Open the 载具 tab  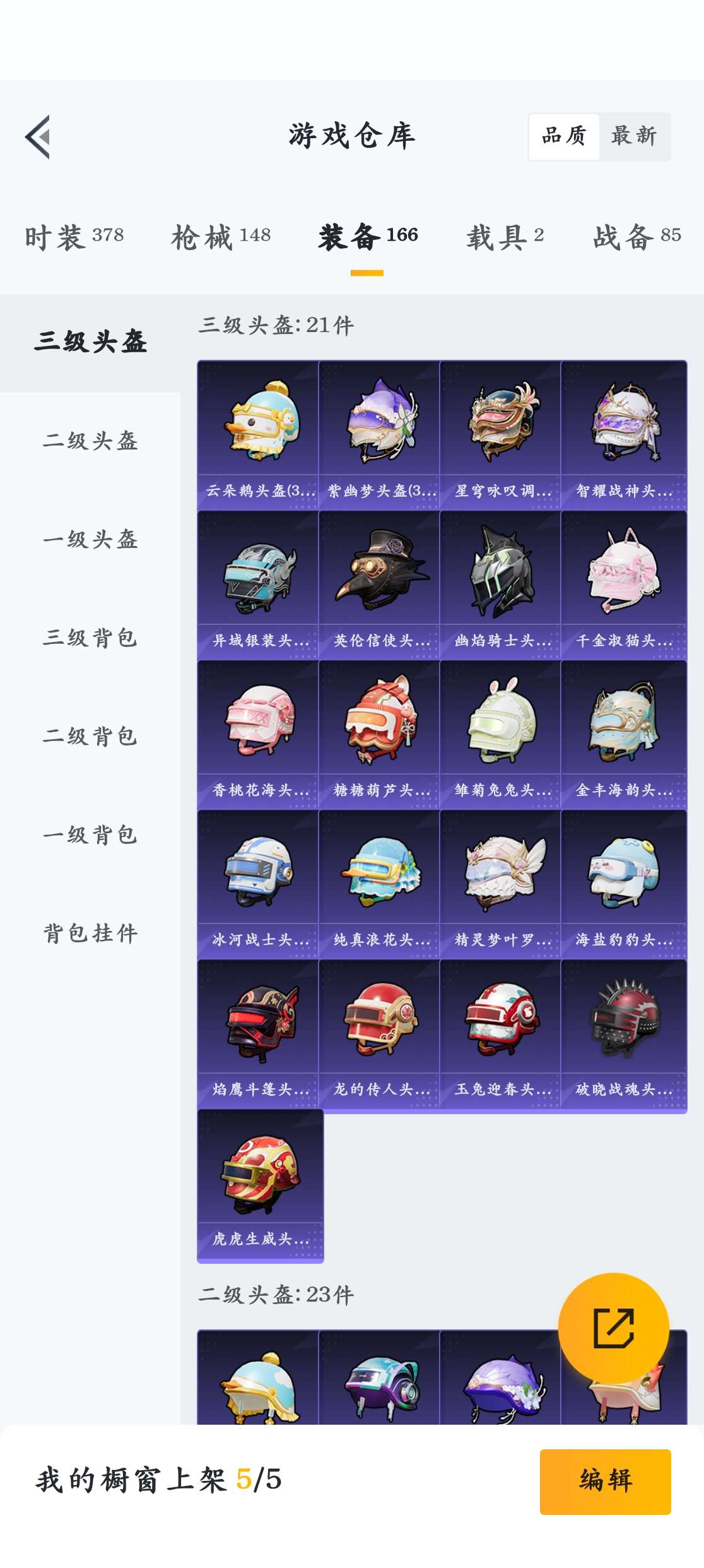pos(505,237)
